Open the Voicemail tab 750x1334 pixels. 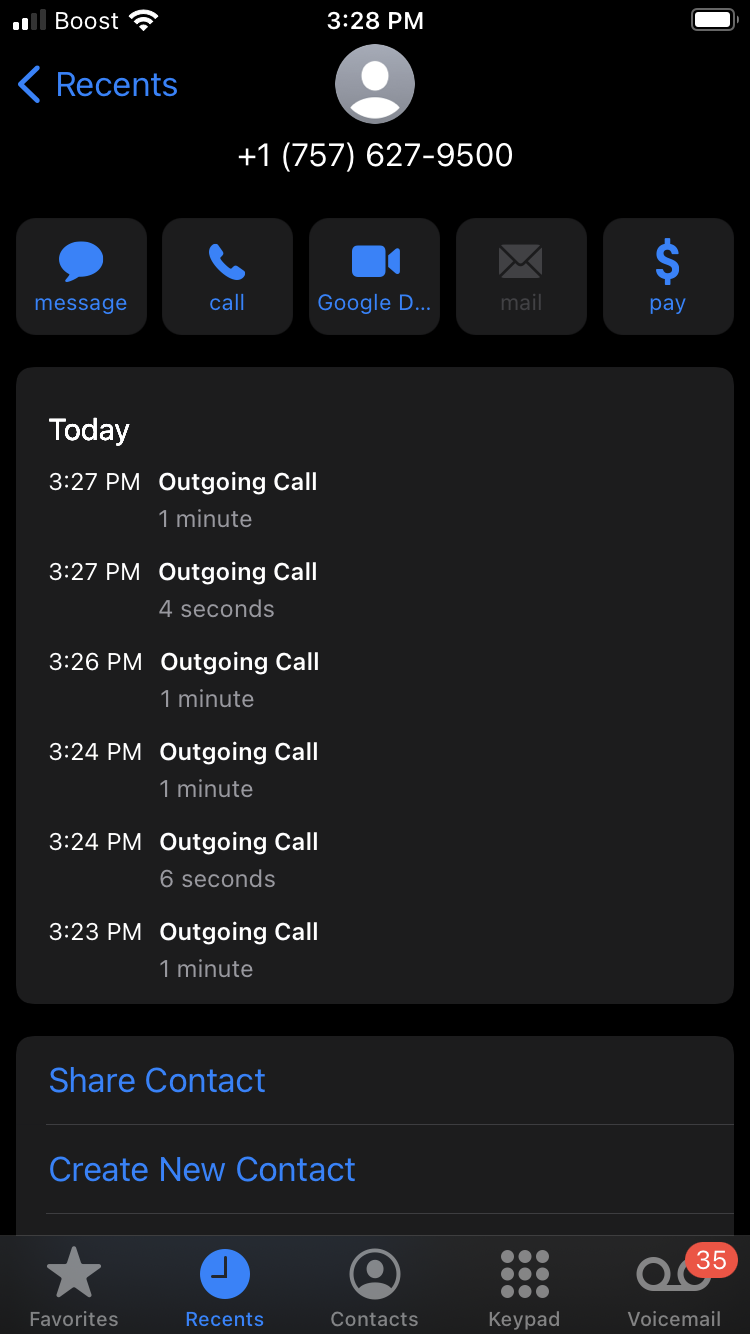tap(673, 1287)
